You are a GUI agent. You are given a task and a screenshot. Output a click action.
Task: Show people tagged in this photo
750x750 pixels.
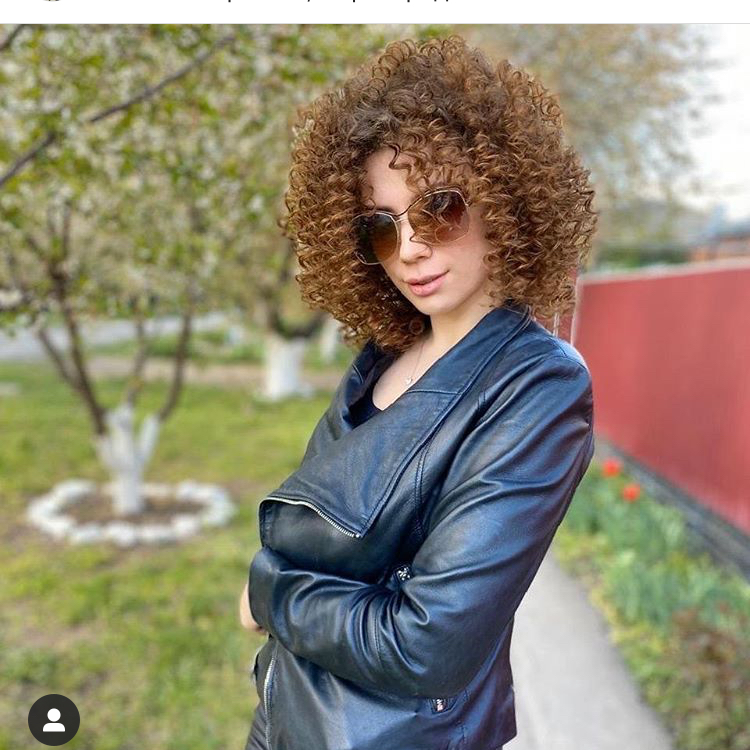pyautogui.click(x=54, y=719)
